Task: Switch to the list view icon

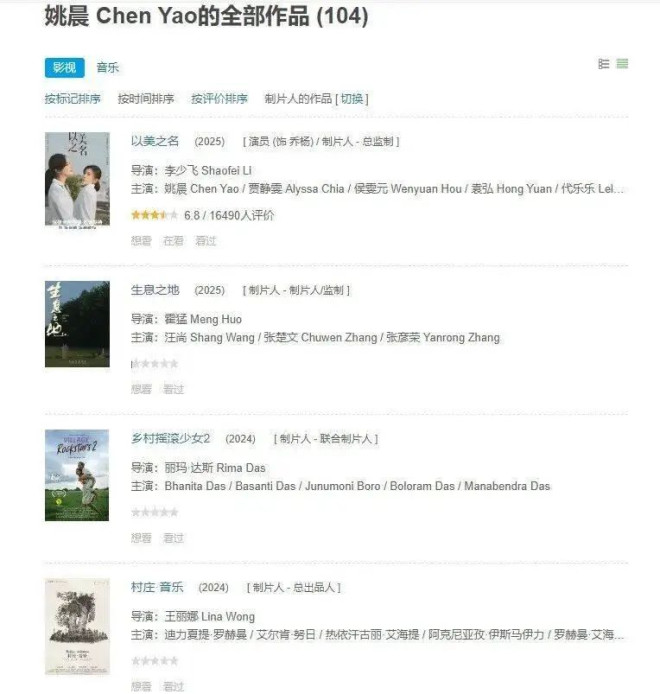Action: [622, 64]
